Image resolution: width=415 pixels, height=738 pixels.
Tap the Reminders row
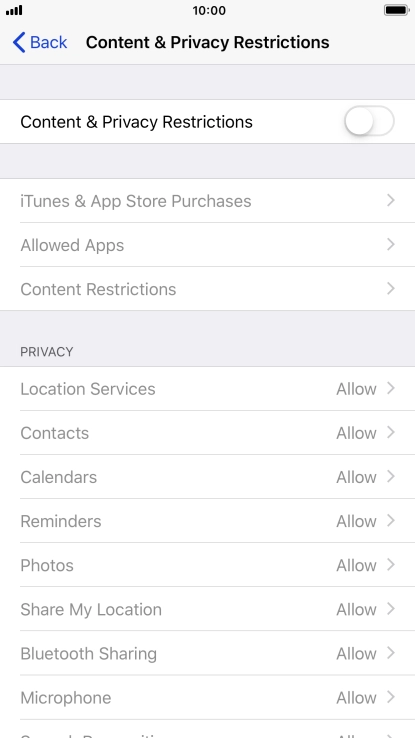coord(208,521)
